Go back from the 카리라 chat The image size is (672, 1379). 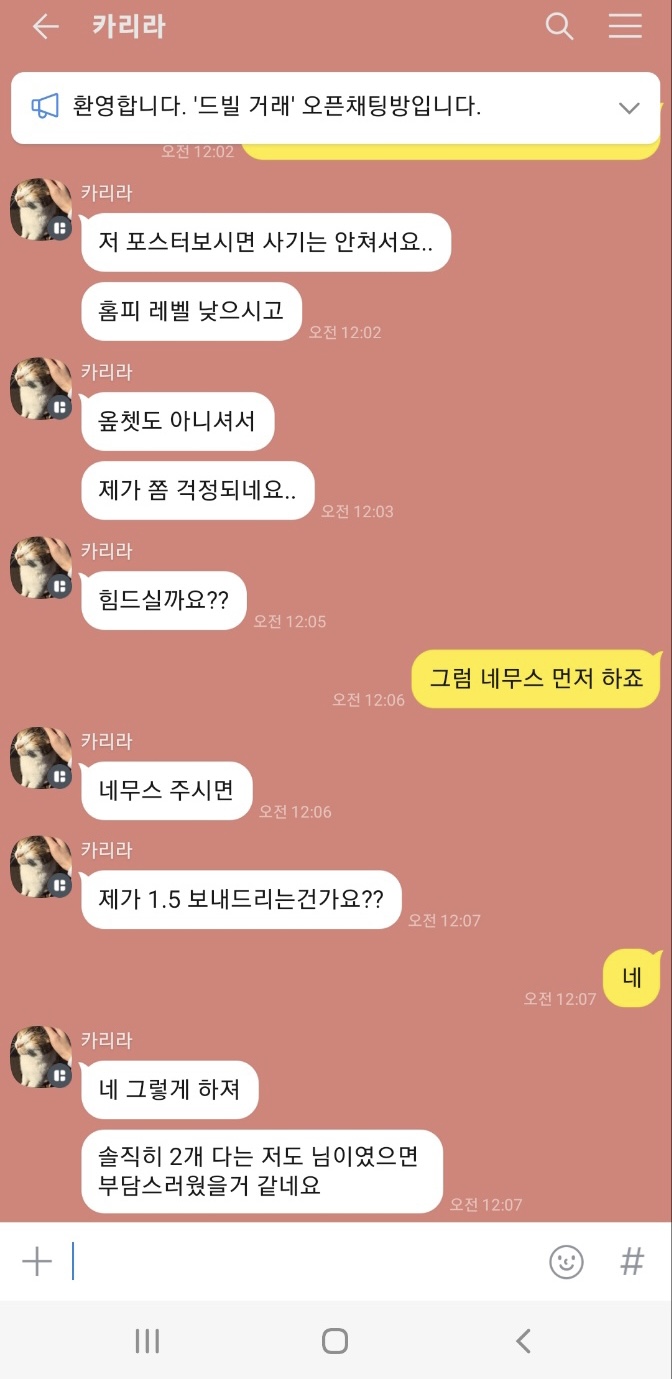pos(46,27)
